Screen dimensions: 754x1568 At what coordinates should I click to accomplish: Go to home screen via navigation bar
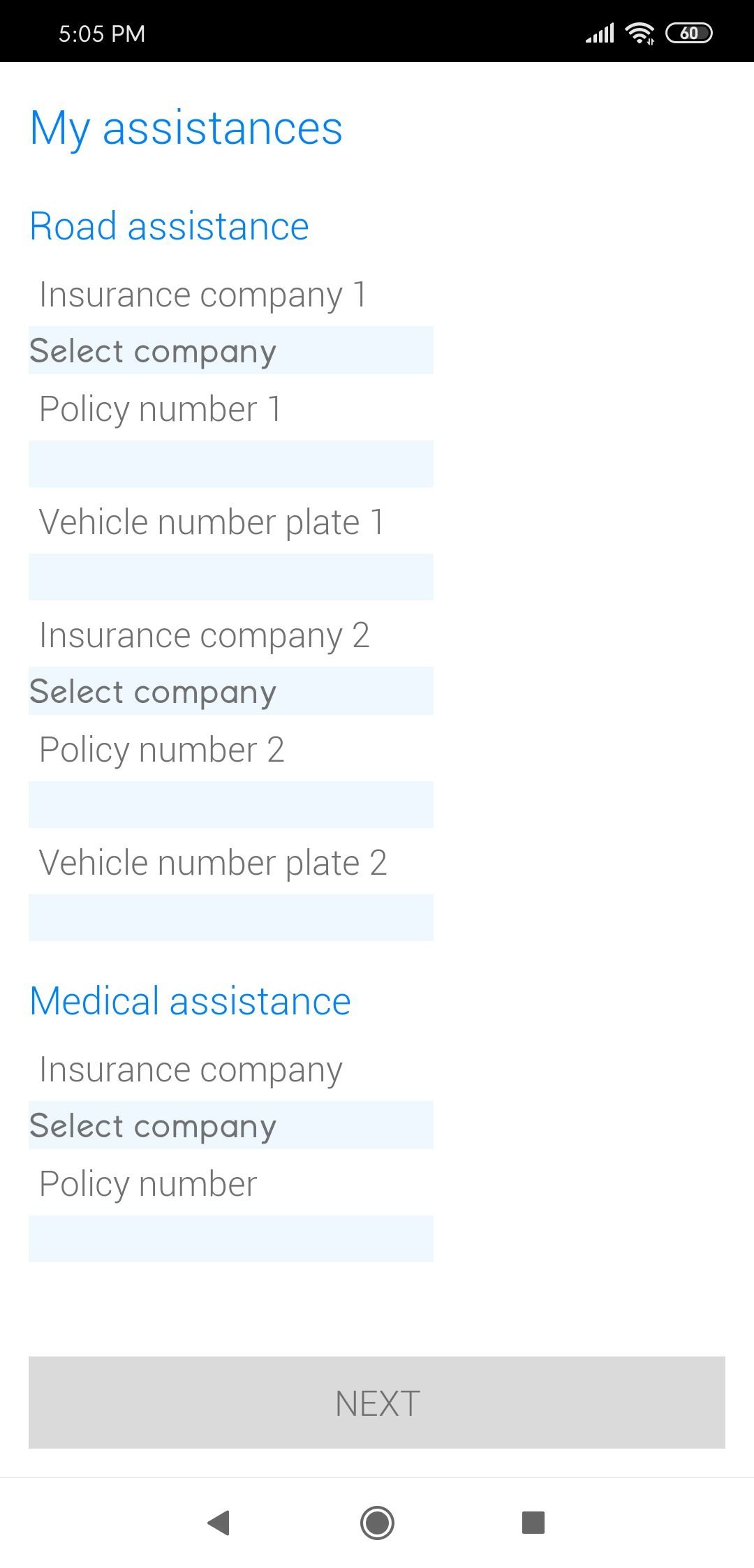pyautogui.click(x=377, y=1523)
